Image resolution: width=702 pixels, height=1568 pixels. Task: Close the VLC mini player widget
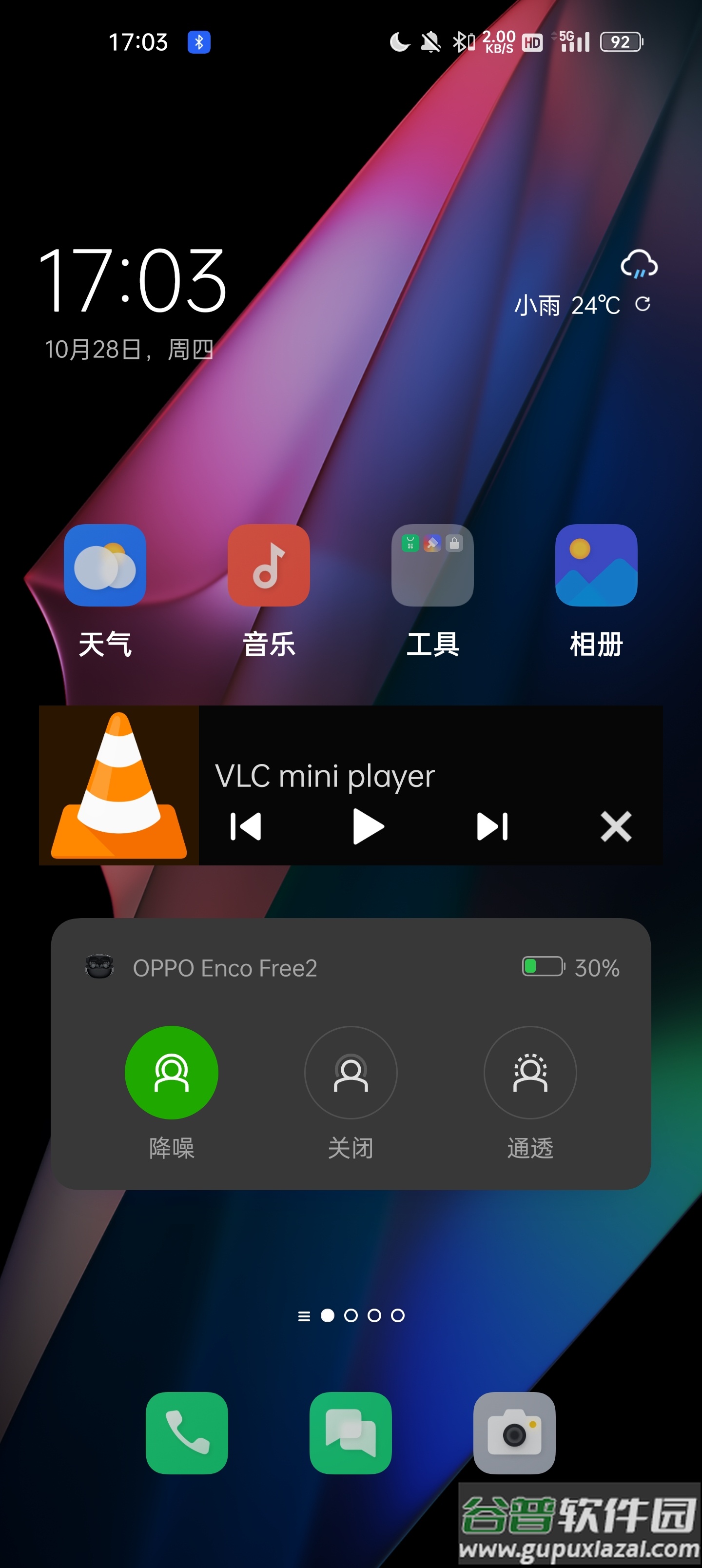pos(616,826)
